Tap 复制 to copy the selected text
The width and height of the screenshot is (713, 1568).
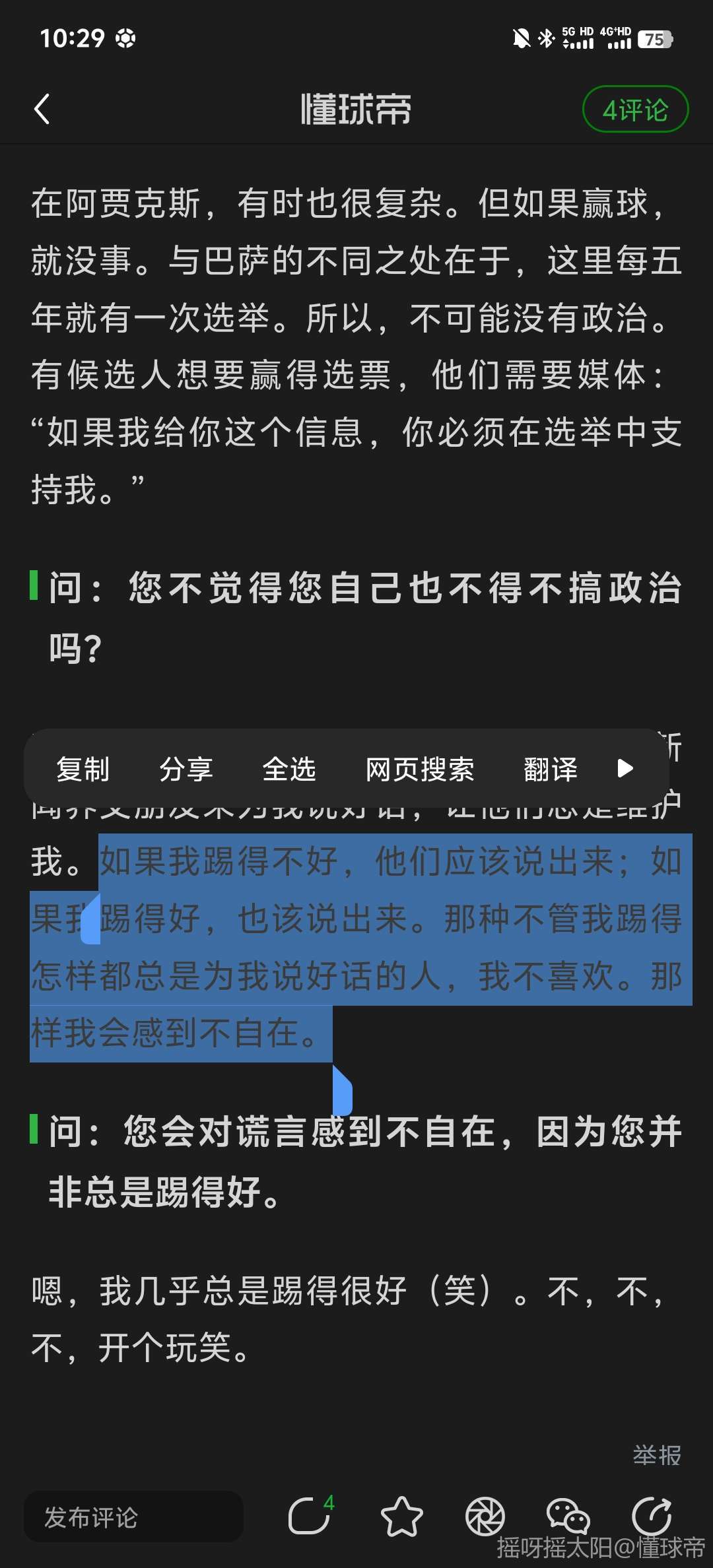point(83,769)
